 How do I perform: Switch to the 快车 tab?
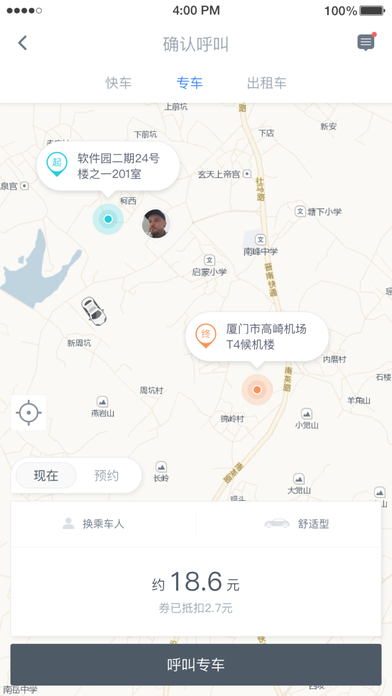[x=119, y=83]
